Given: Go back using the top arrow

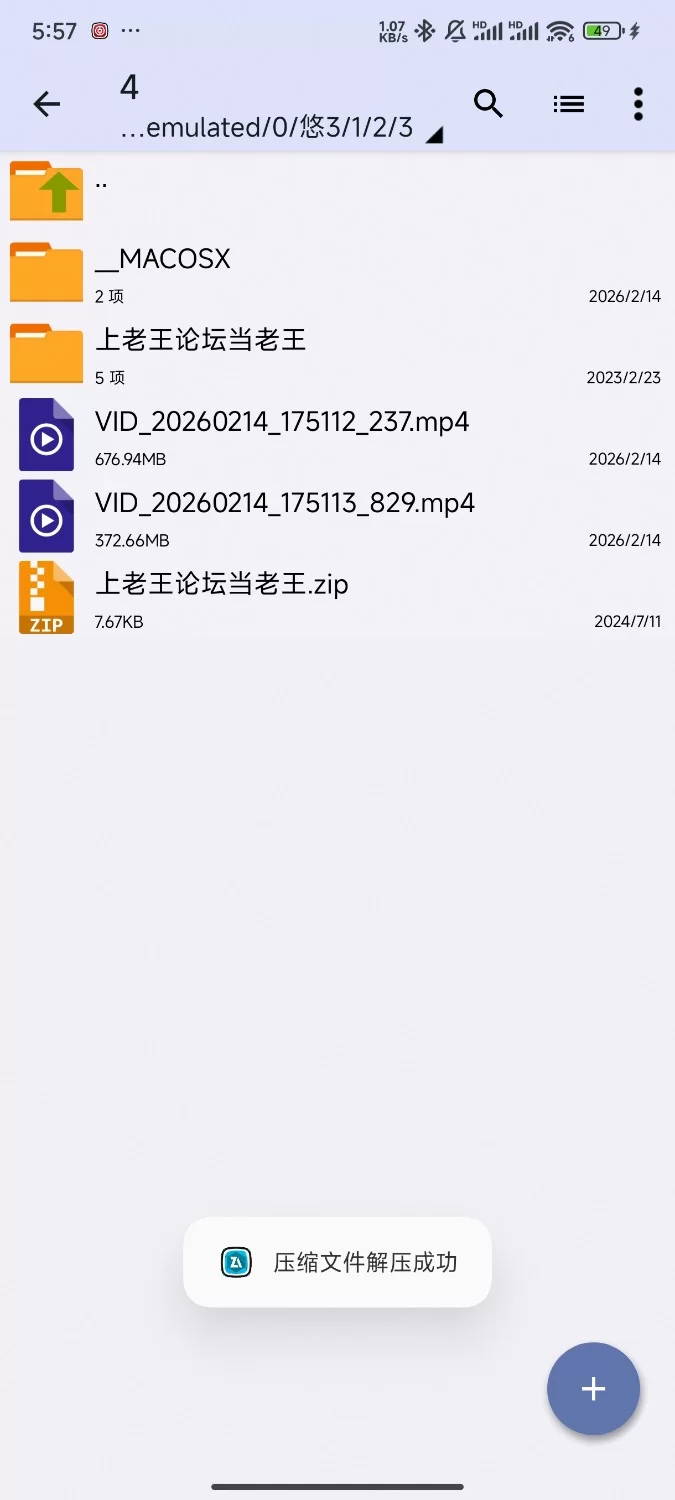Looking at the screenshot, I should pos(47,104).
